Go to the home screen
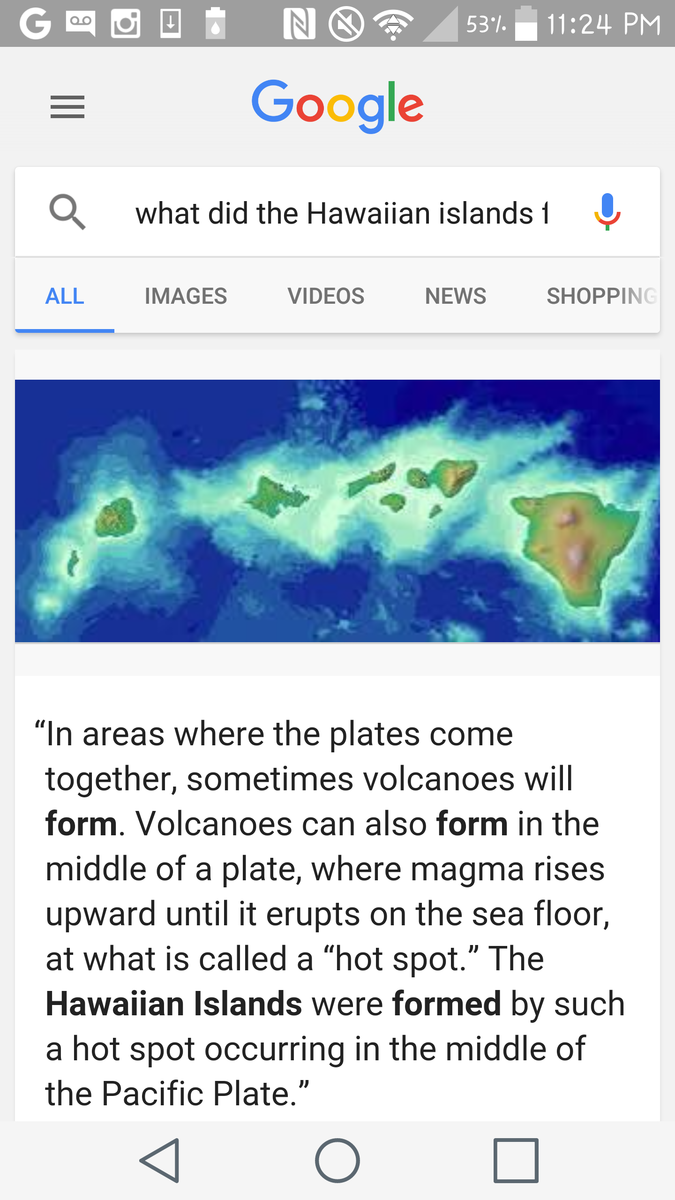The height and width of the screenshot is (1200, 675). [337, 1161]
